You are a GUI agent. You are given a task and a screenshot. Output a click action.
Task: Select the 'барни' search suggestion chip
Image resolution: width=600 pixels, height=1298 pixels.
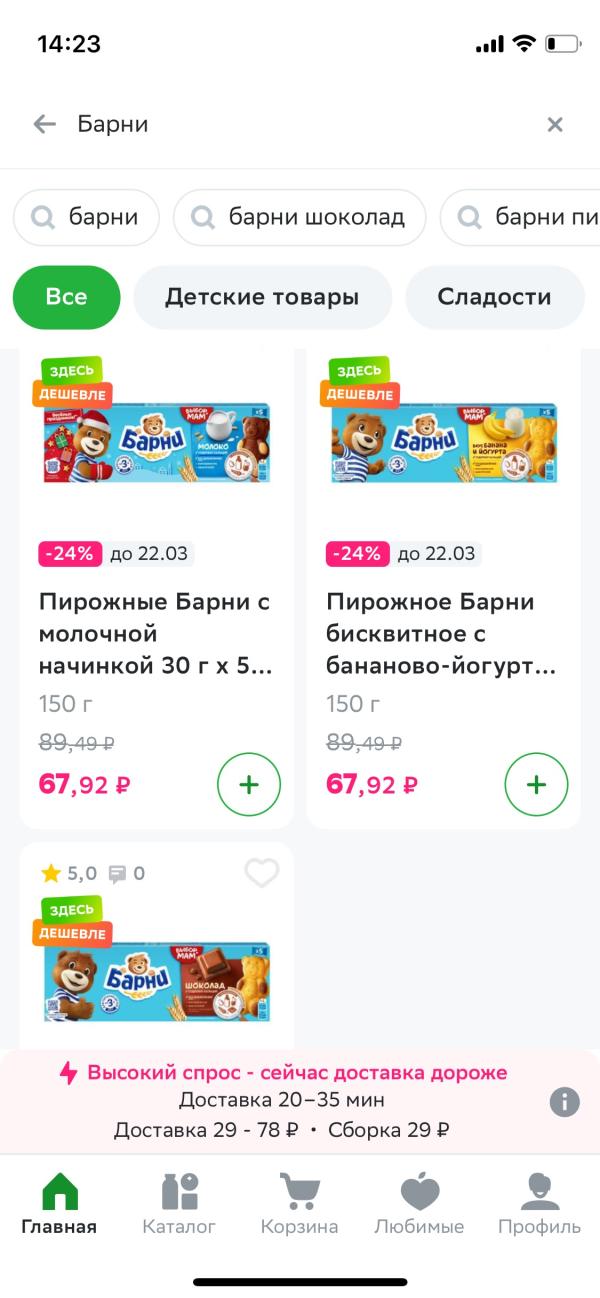pos(86,217)
